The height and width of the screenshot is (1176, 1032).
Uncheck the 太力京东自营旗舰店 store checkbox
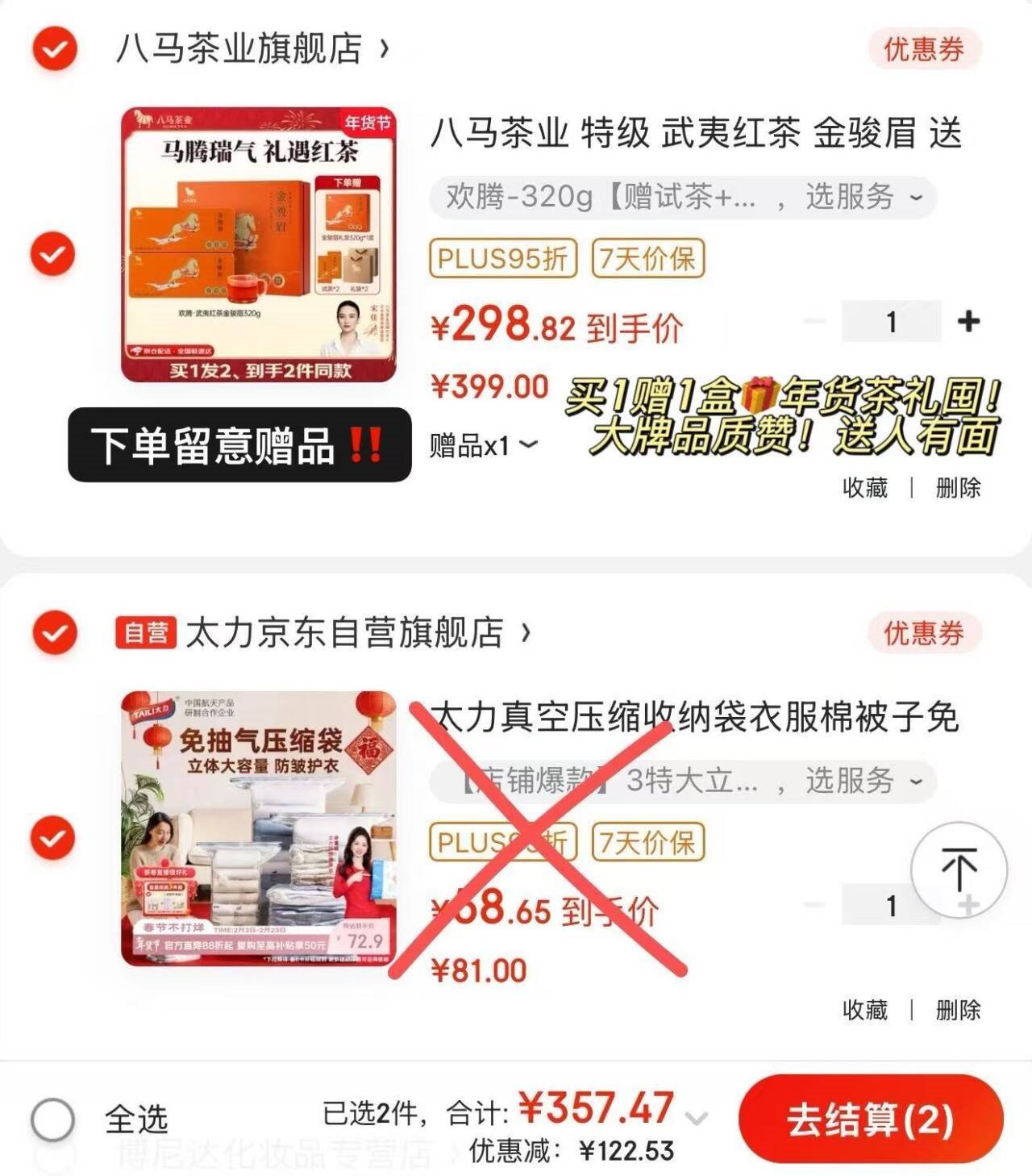[54, 632]
